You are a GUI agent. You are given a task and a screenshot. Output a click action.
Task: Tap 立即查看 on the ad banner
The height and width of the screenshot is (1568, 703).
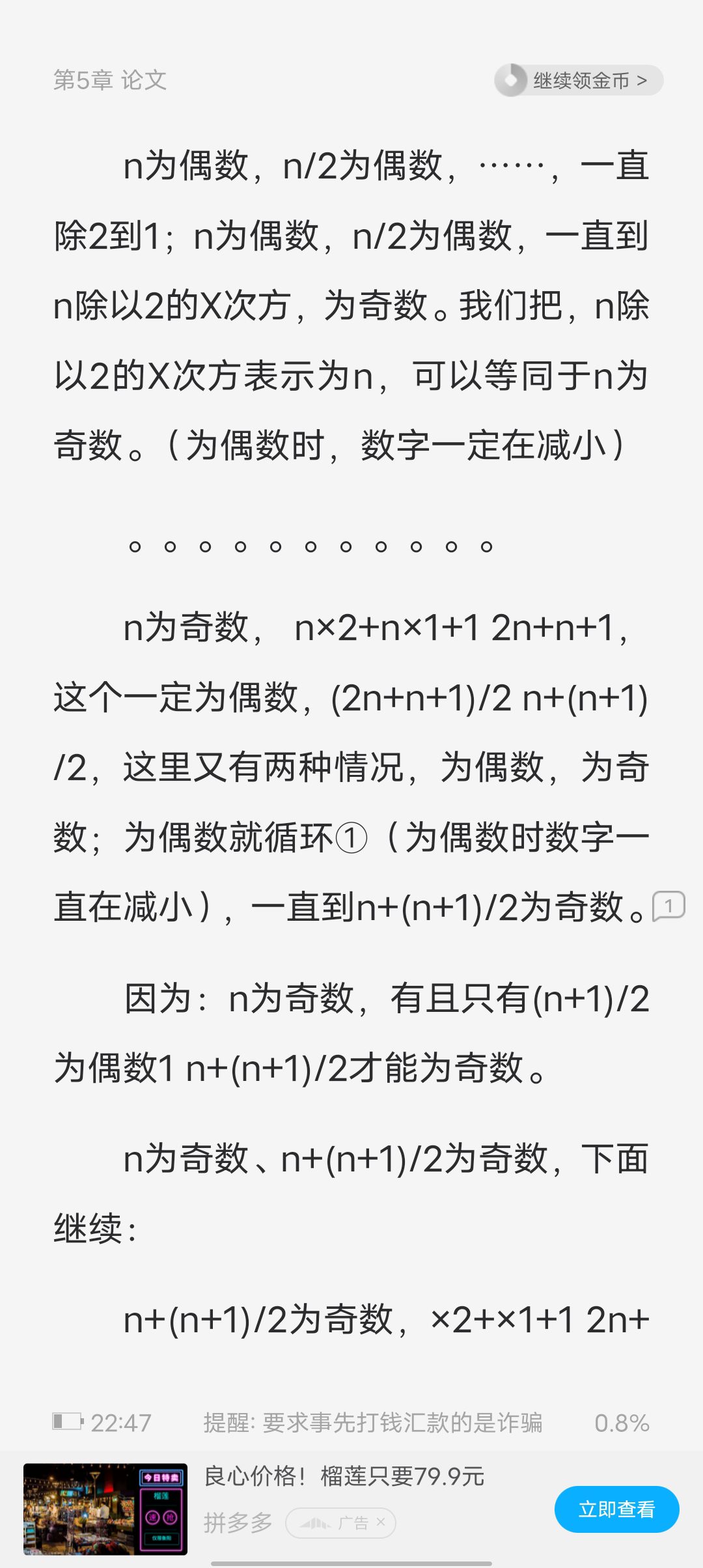[x=616, y=1509]
